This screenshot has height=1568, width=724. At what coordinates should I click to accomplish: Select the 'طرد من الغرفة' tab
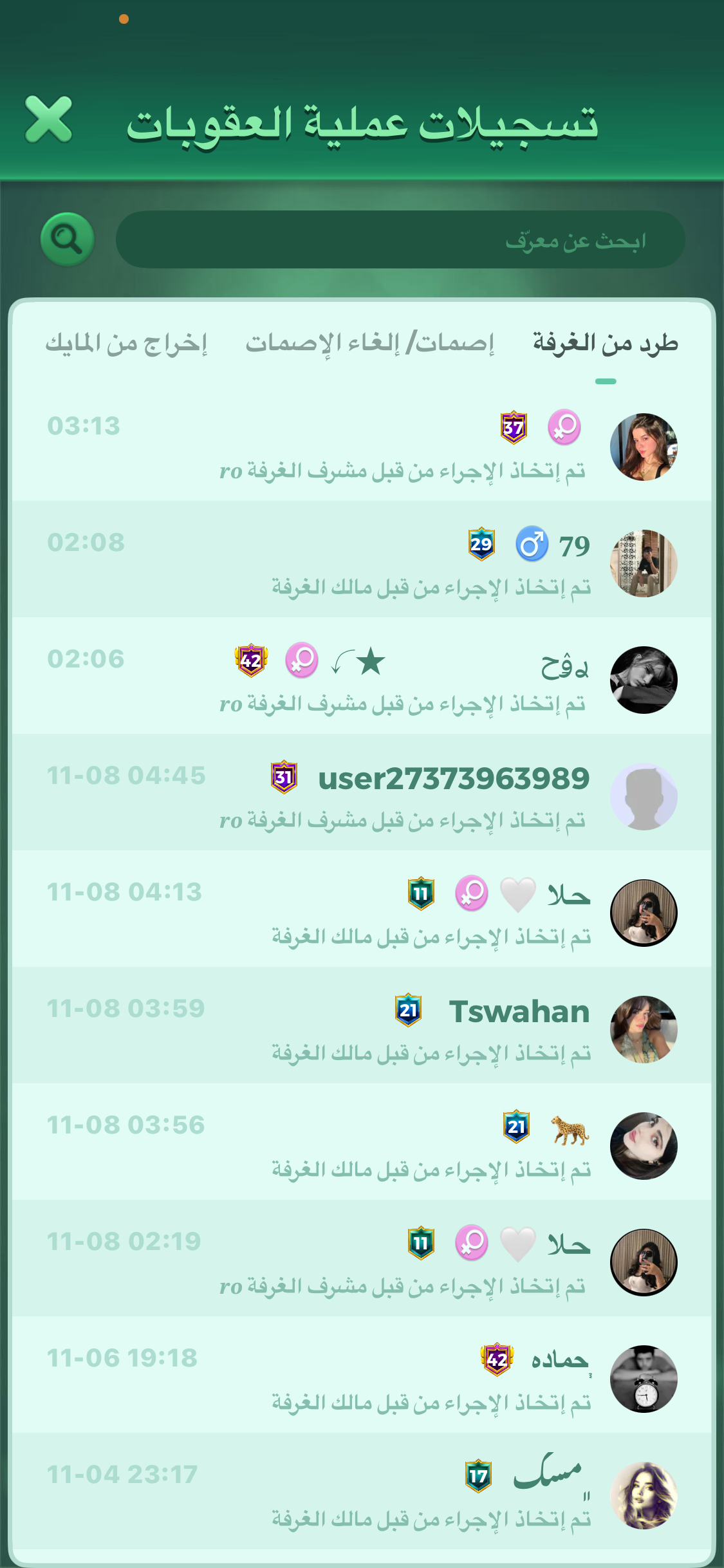point(605,344)
